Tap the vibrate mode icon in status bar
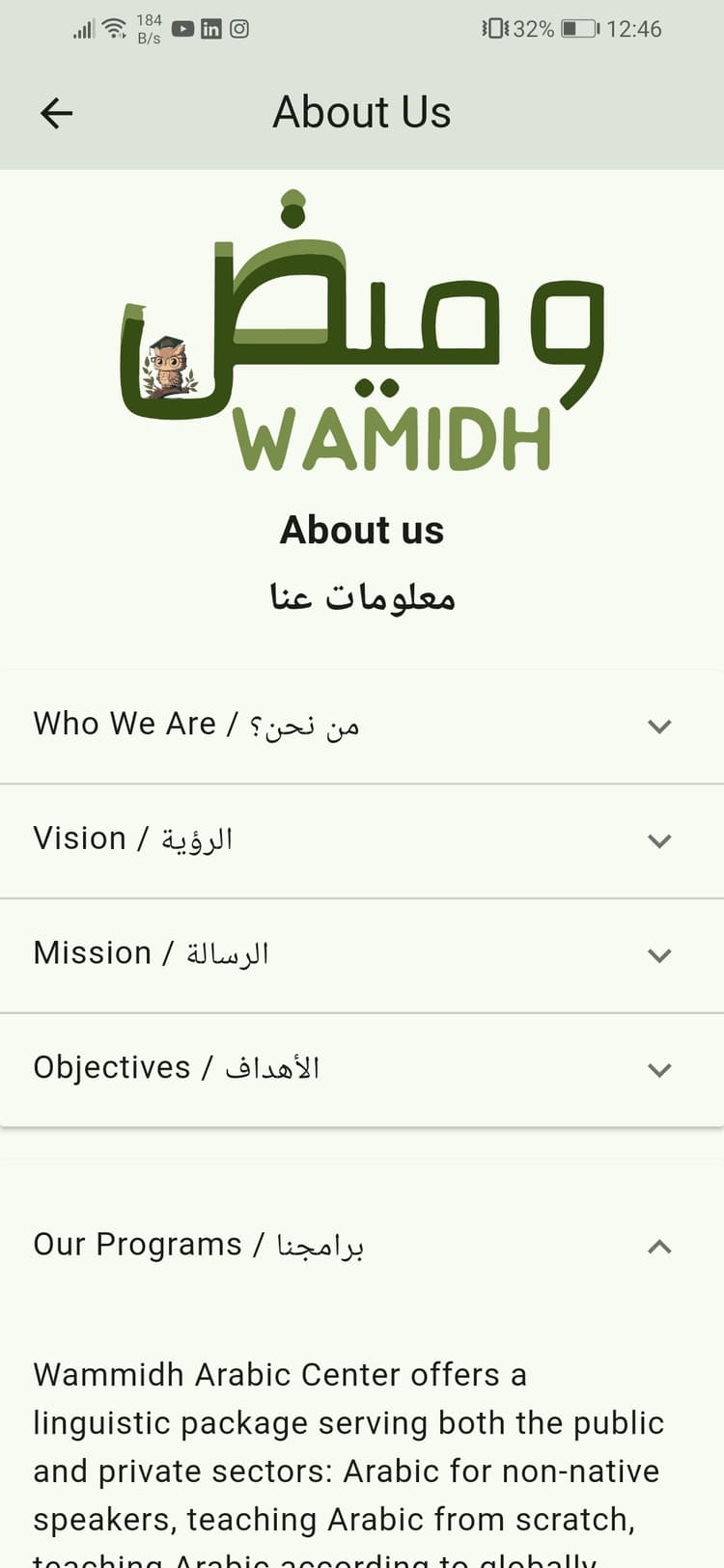This screenshot has height=1568, width=724. (494, 29)
